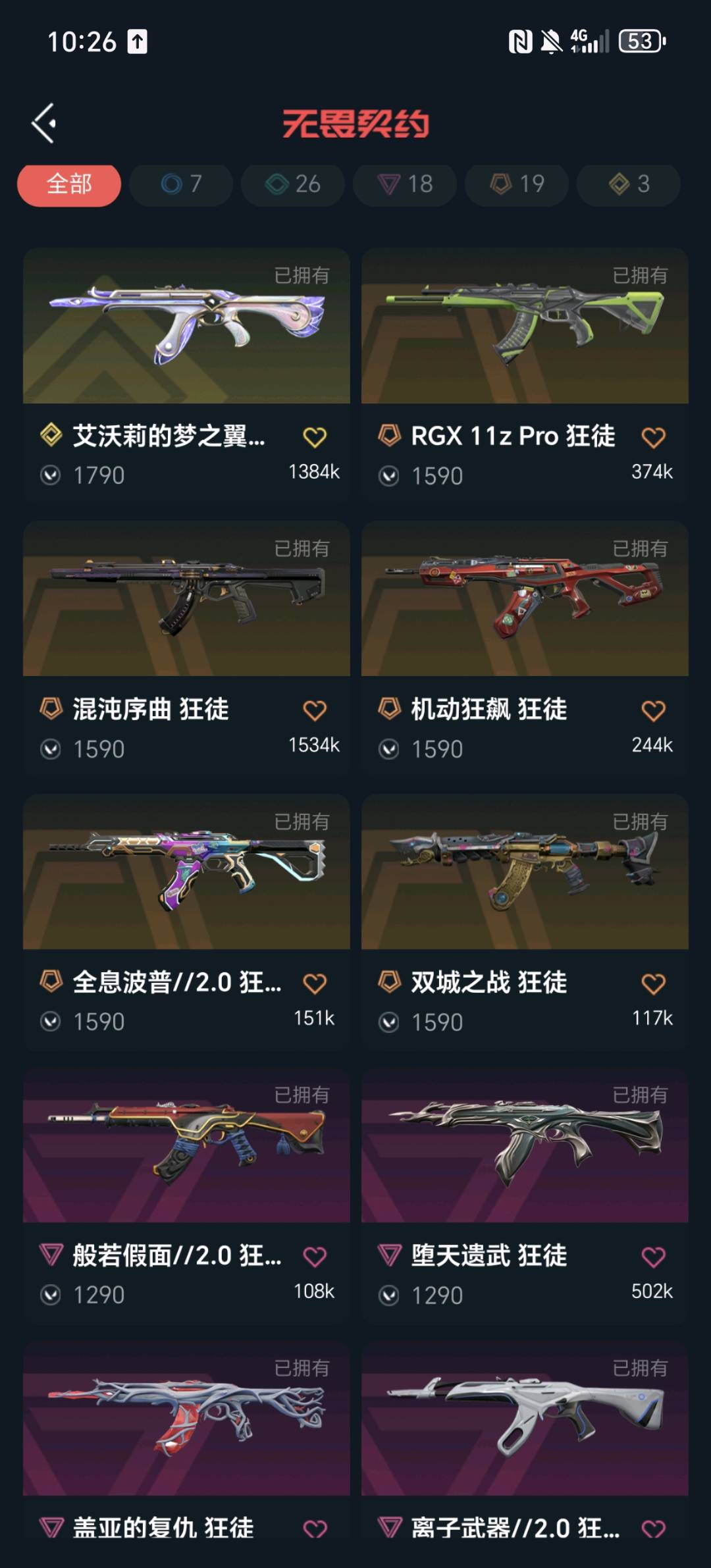This screenshot has width=711, height=1568.
Task: Go back using the top-left arrow
Action: (x=44, y=123)
